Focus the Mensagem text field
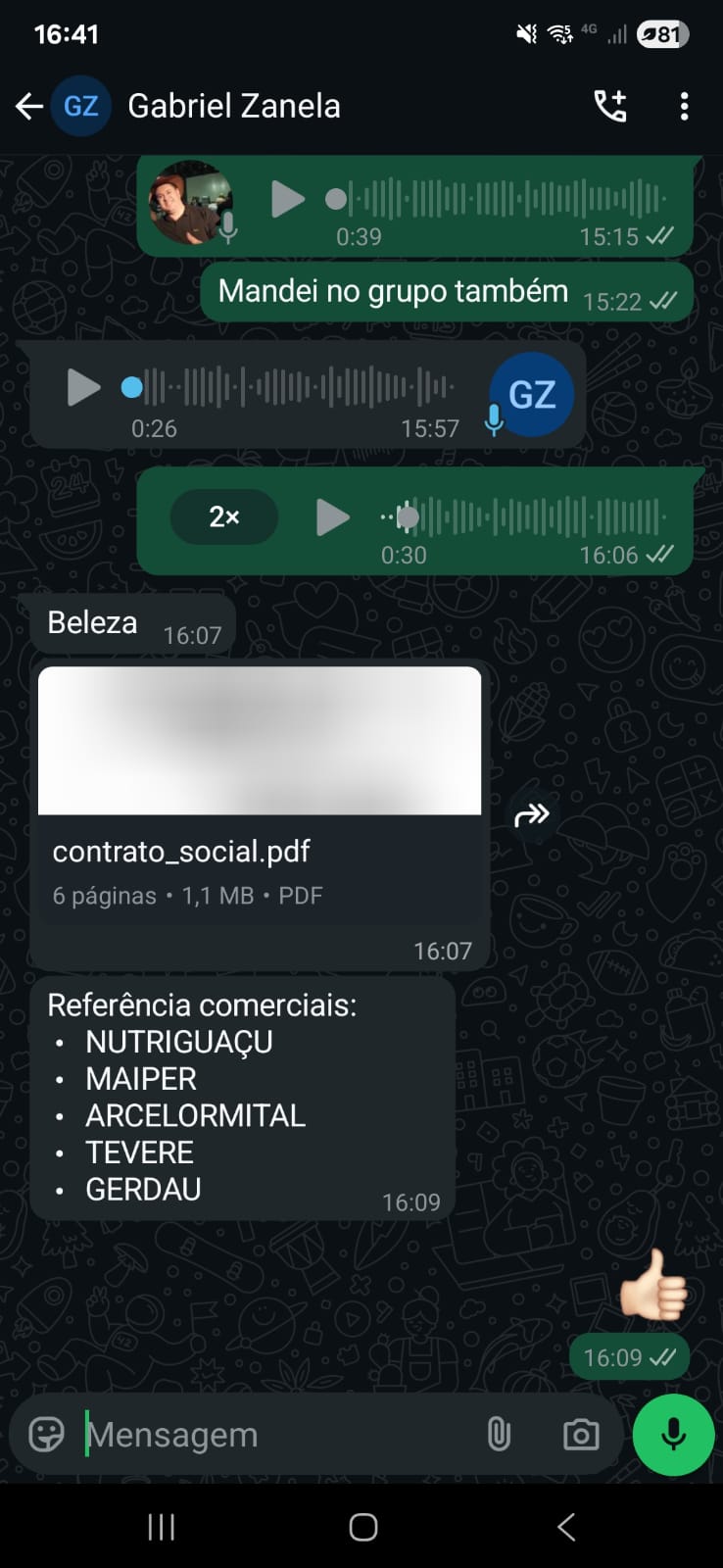723x1568 pixels. (x=274, y=1435)
